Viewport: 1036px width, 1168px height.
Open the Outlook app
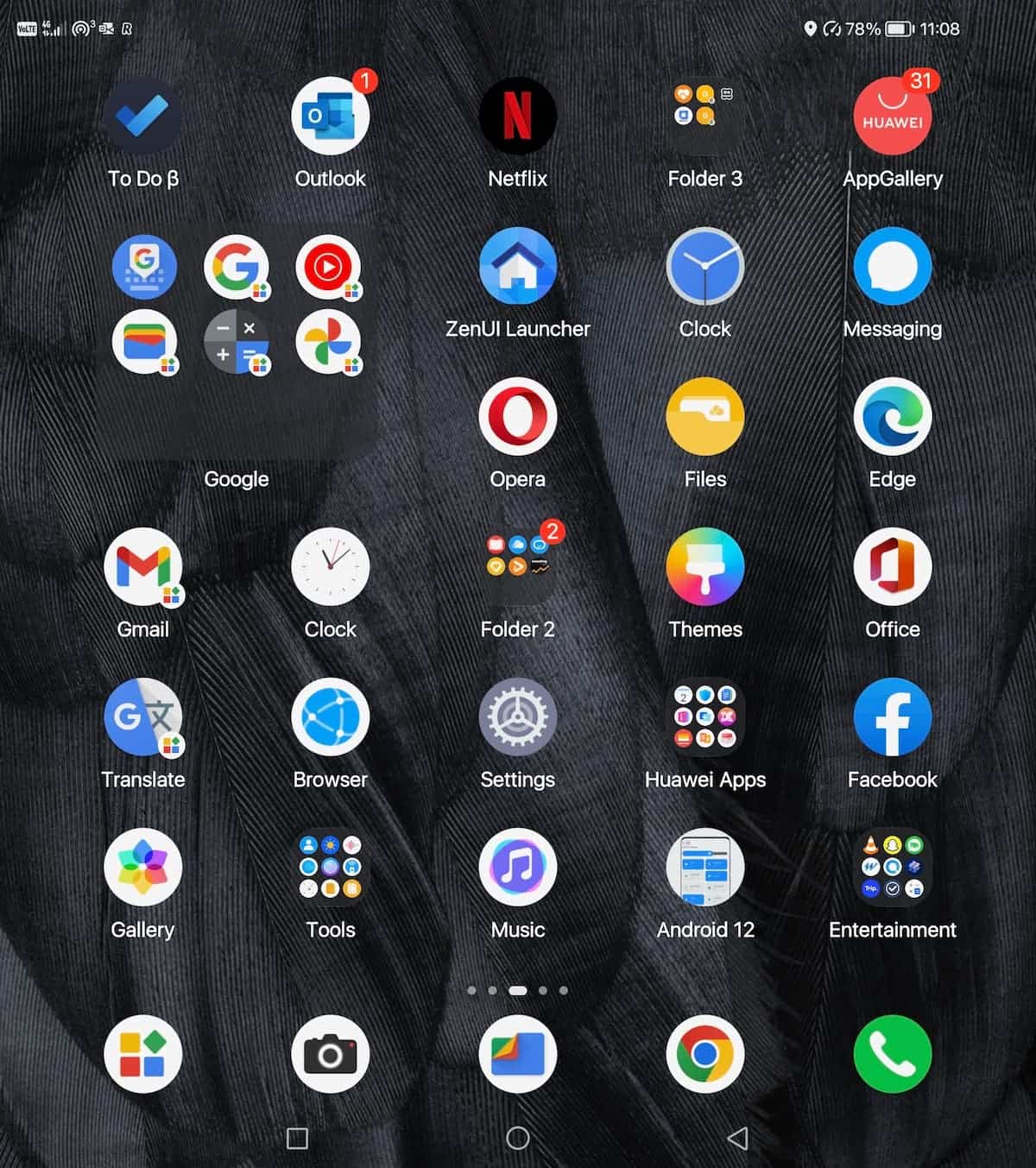330,117
